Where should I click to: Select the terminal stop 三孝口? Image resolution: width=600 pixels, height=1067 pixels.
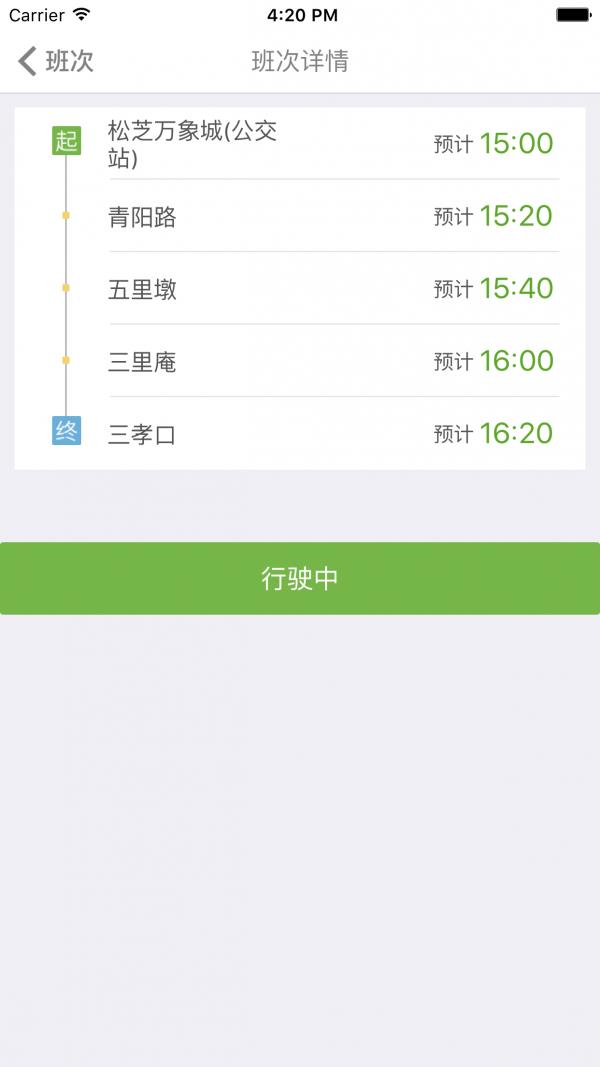coord(300,433)
